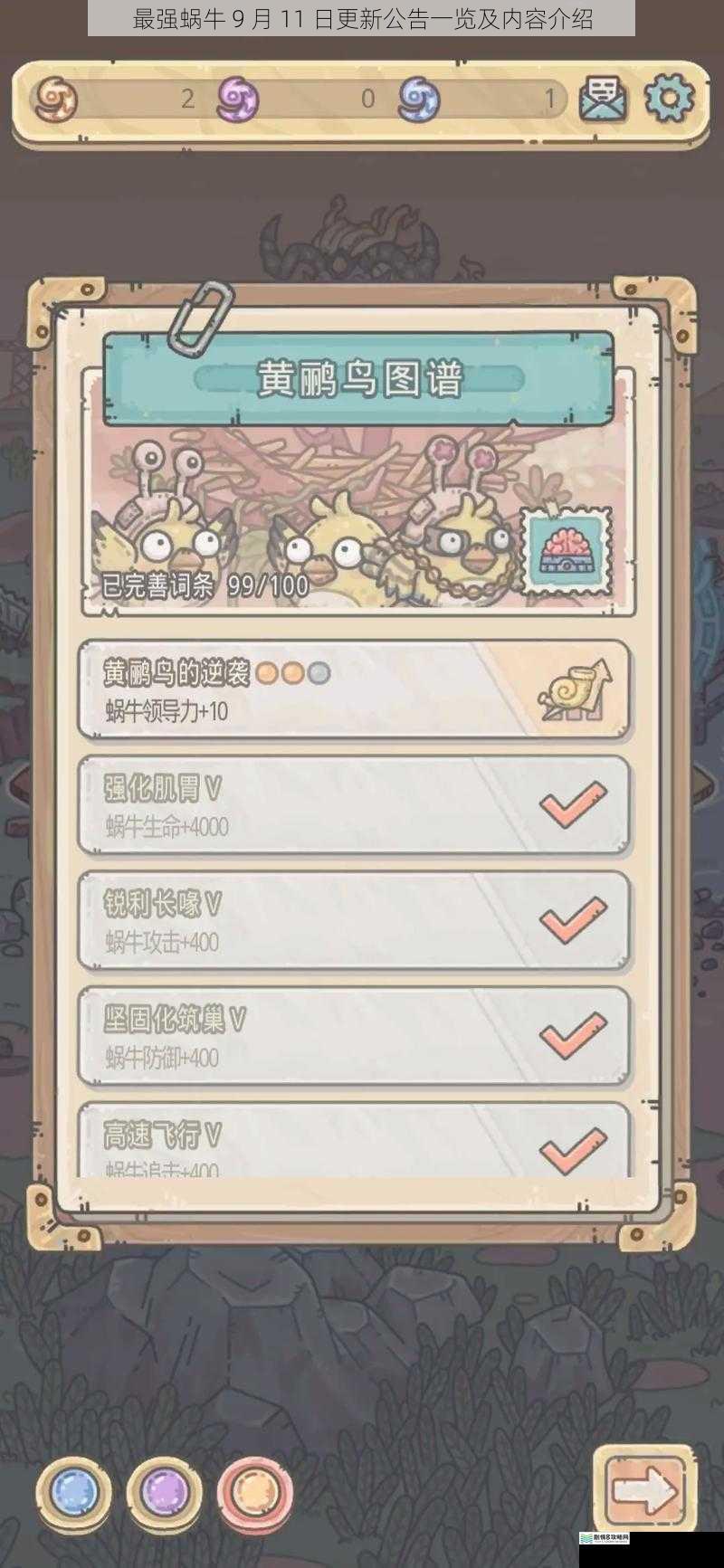Select the 高速飞行 V row
724x1568 pixels.
pos(353,1142)
